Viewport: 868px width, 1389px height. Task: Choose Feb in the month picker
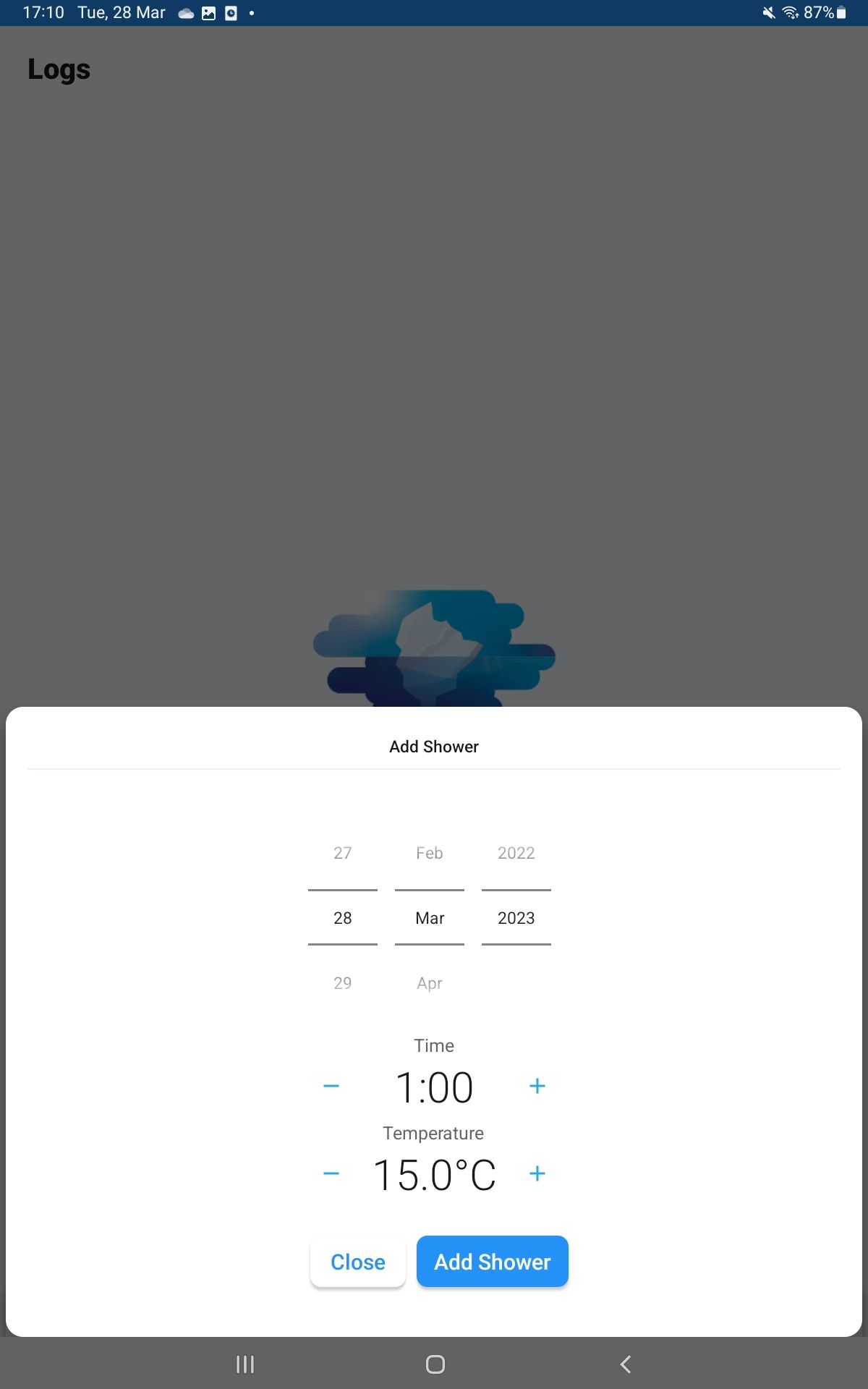point(429,853)
